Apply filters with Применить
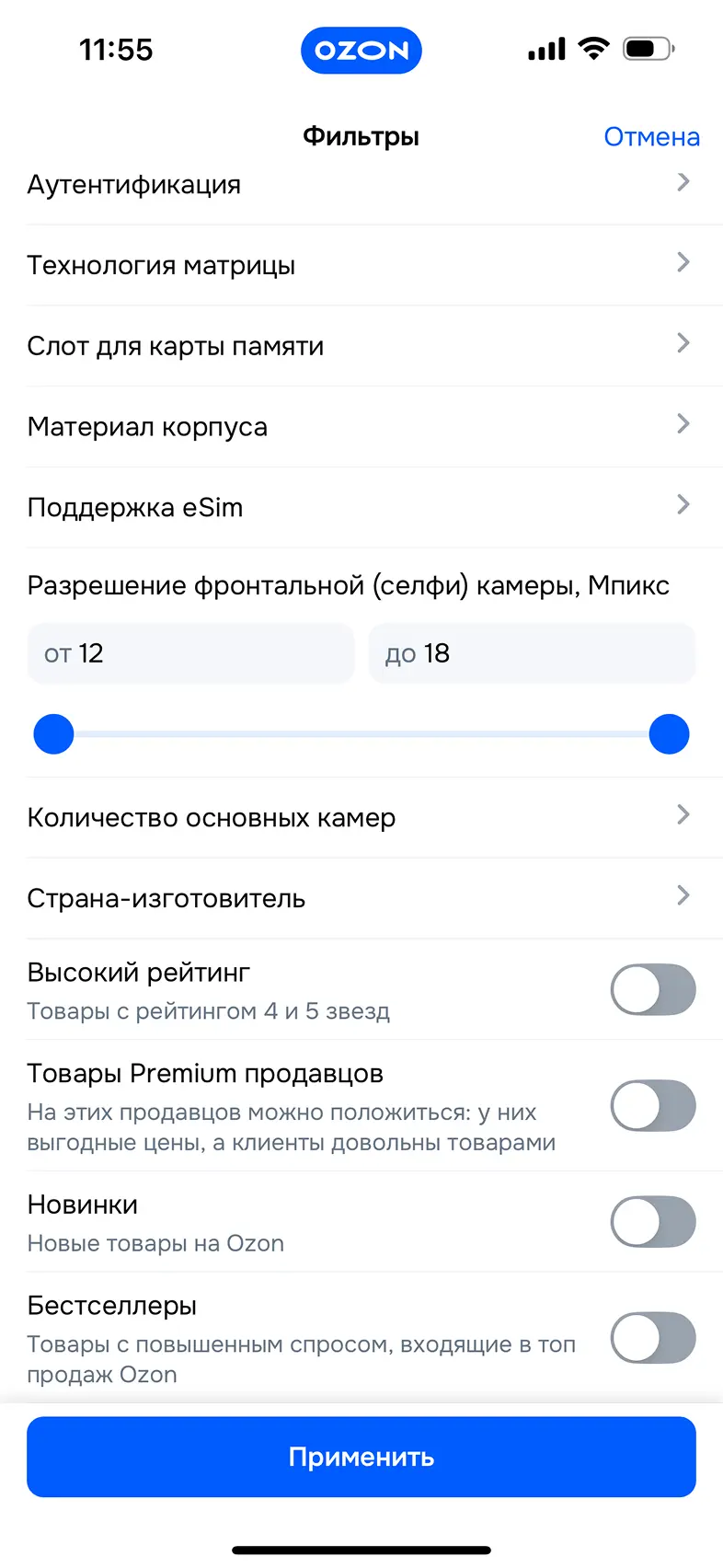 click(x=361, y=1457)
